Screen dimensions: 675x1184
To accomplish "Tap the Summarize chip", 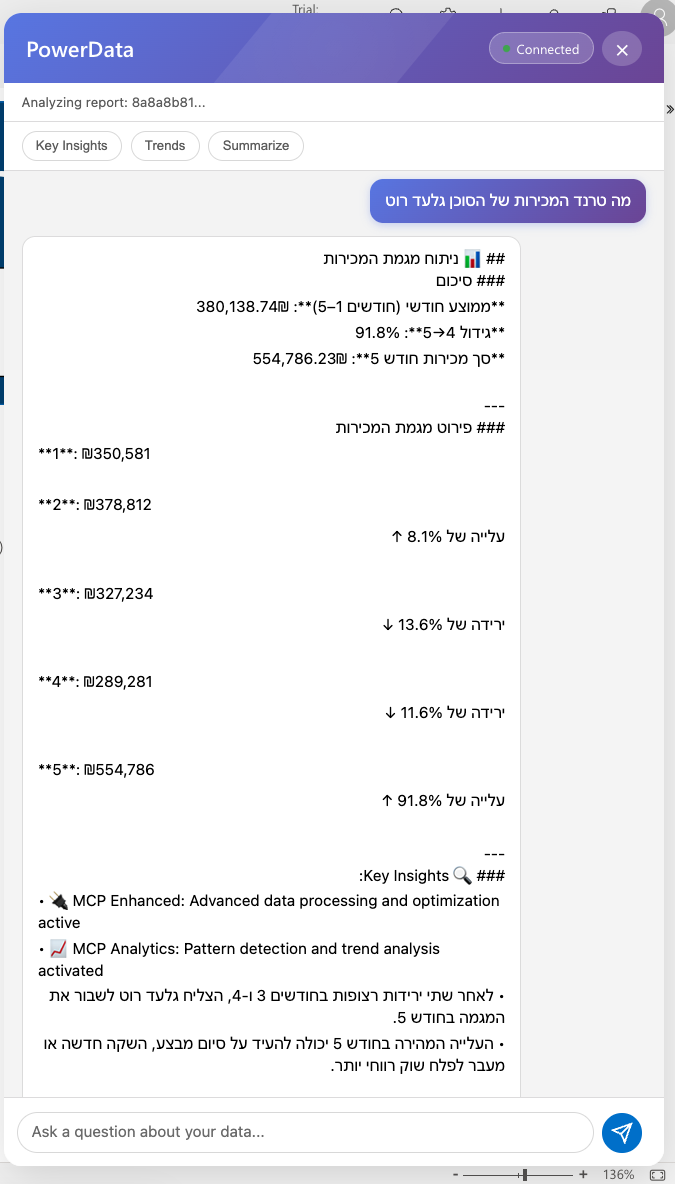I will [x=256, y=146].
